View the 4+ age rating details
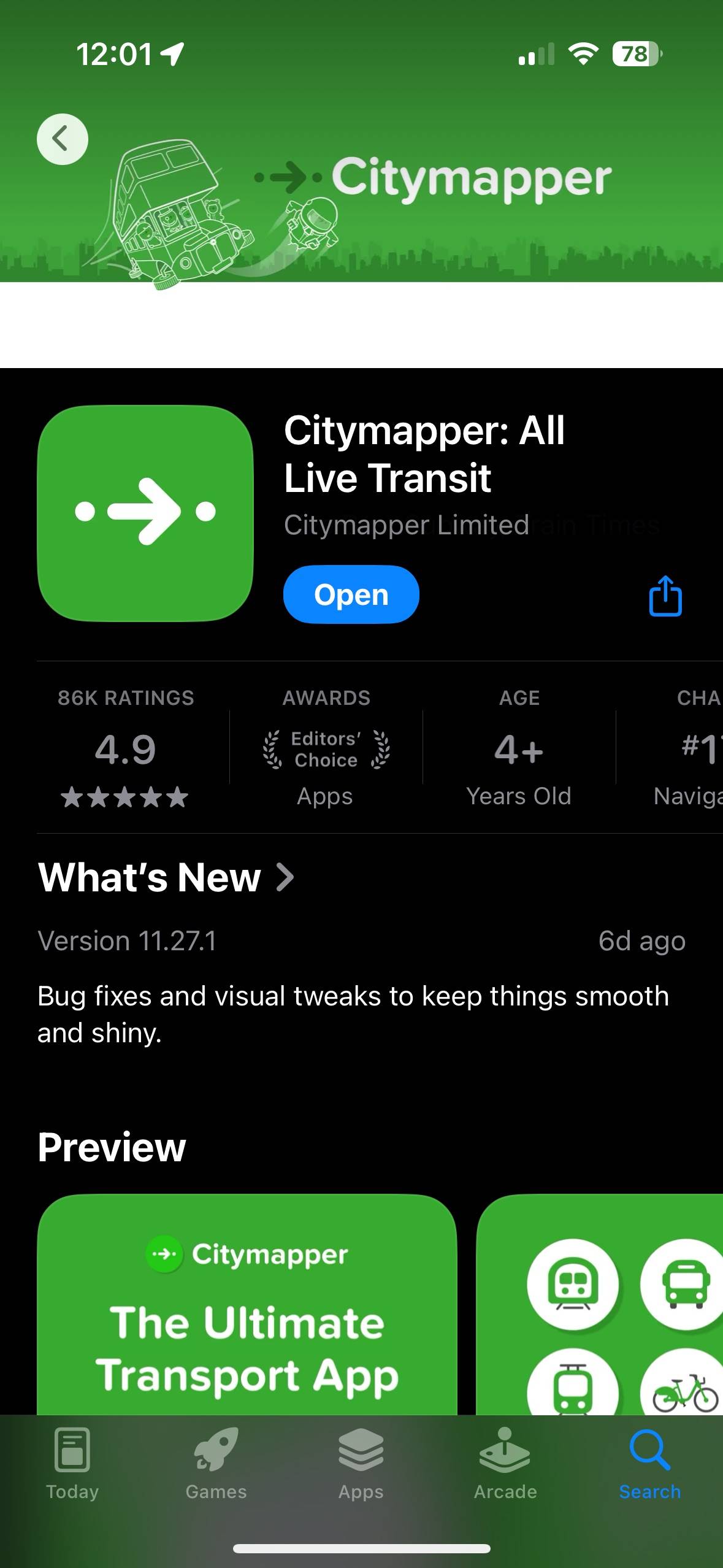Image resolution: width=723 pixels, height=1568 pixels. [519, 750]
